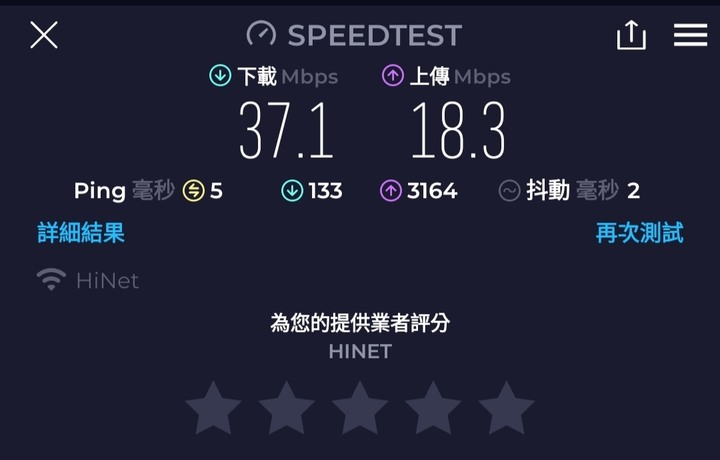Tap 再次測試 to run the test again
The image size is (720, 460).
pyautogui.click(x=639, y=233)
